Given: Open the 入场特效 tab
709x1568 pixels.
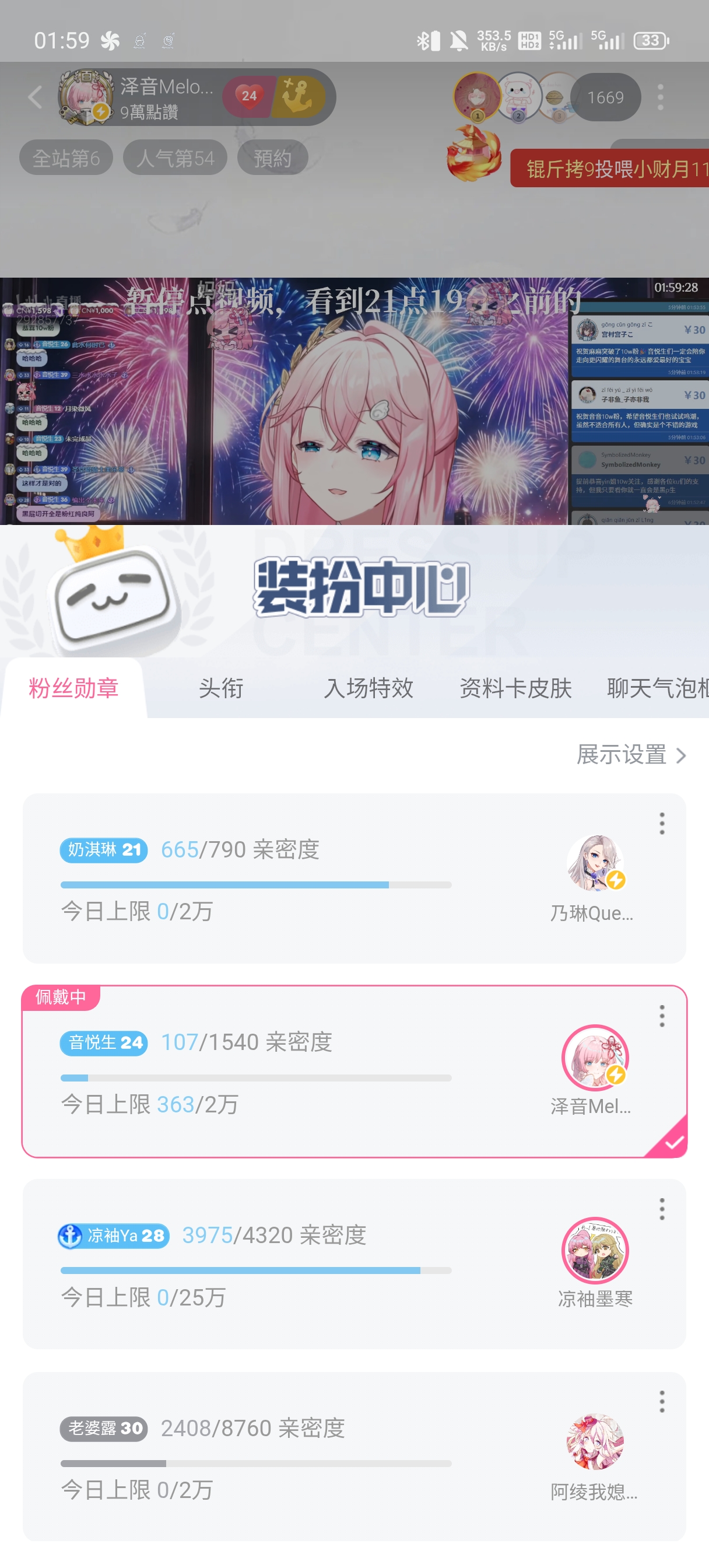Looking at the screenshot, I should click(x=368, y=688).
